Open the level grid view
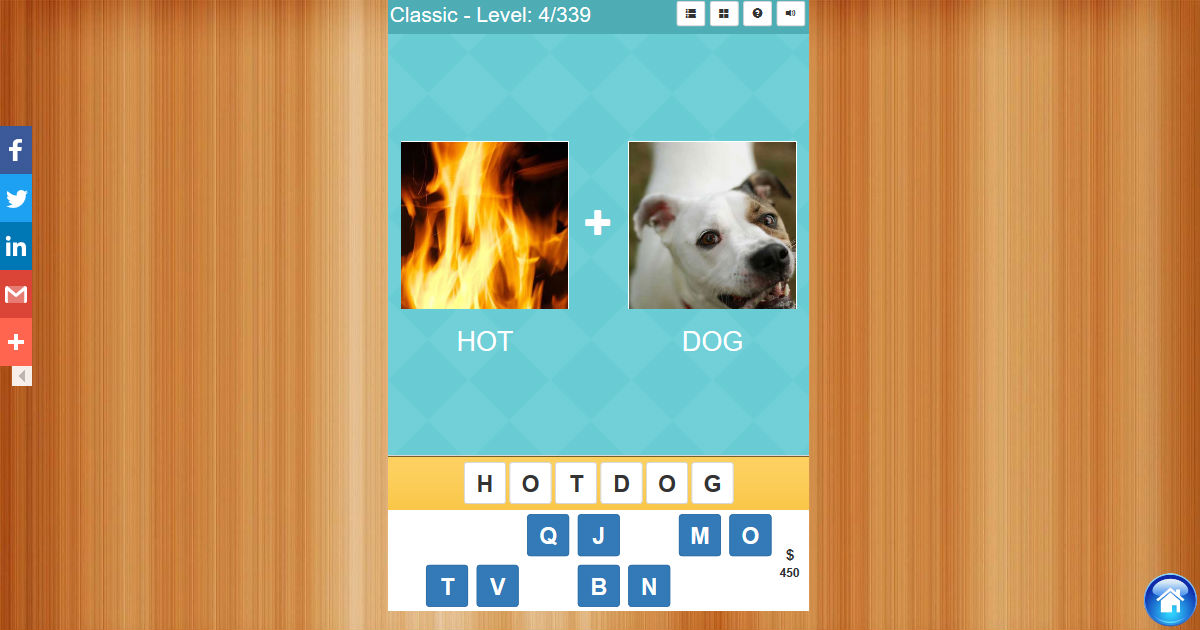1200x630 pixels. coord(724,14)
